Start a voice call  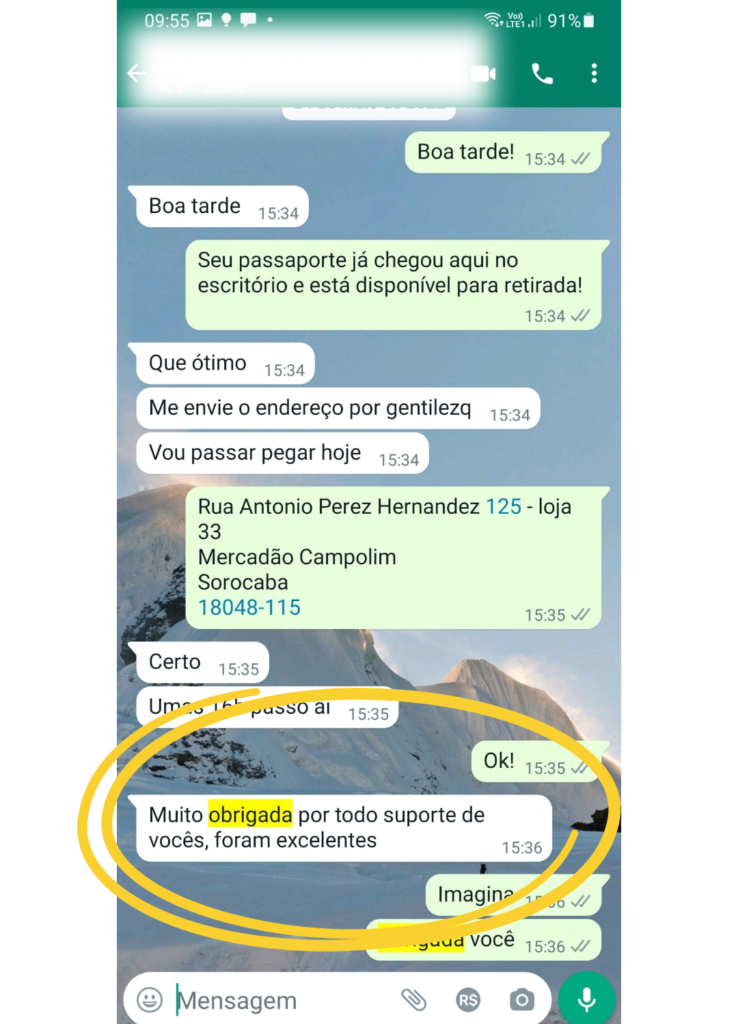[541, 73]
